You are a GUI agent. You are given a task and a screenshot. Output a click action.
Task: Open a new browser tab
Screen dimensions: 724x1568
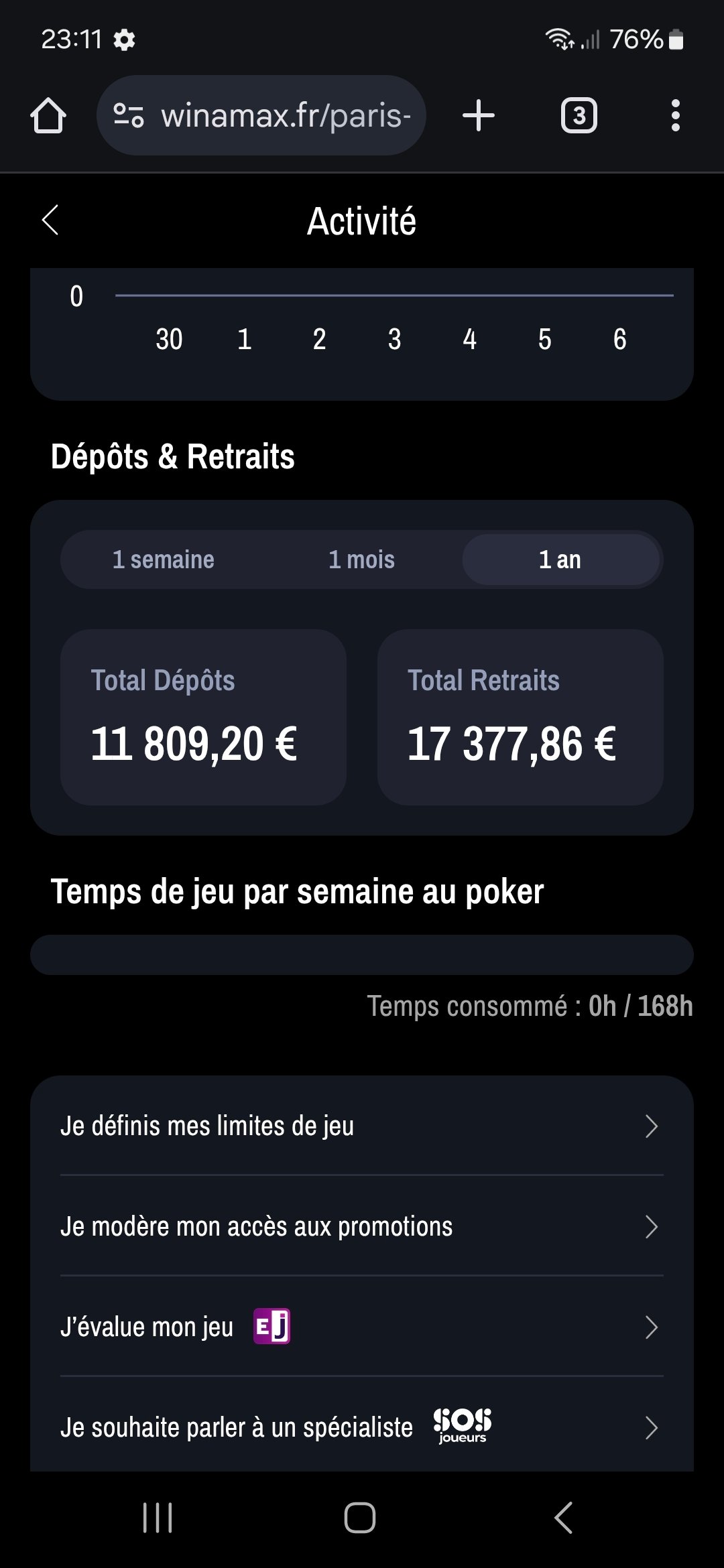pyautogui.click(x=479, y=115)
